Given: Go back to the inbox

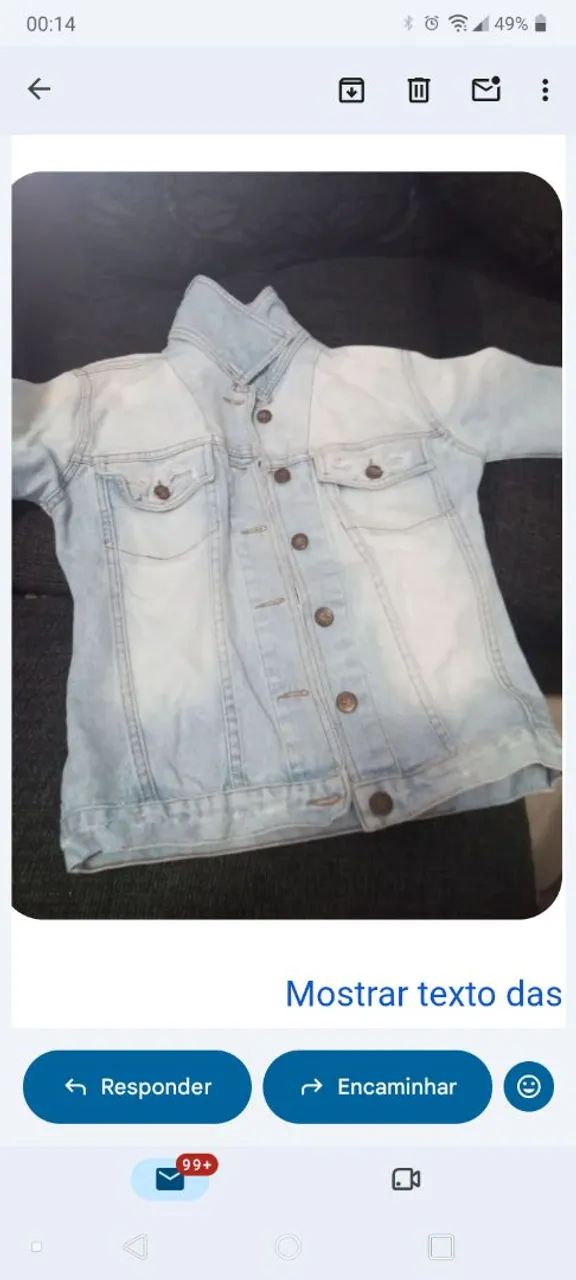Looking at the screenshot, I should pyautogui.click(x=39, y=89).
